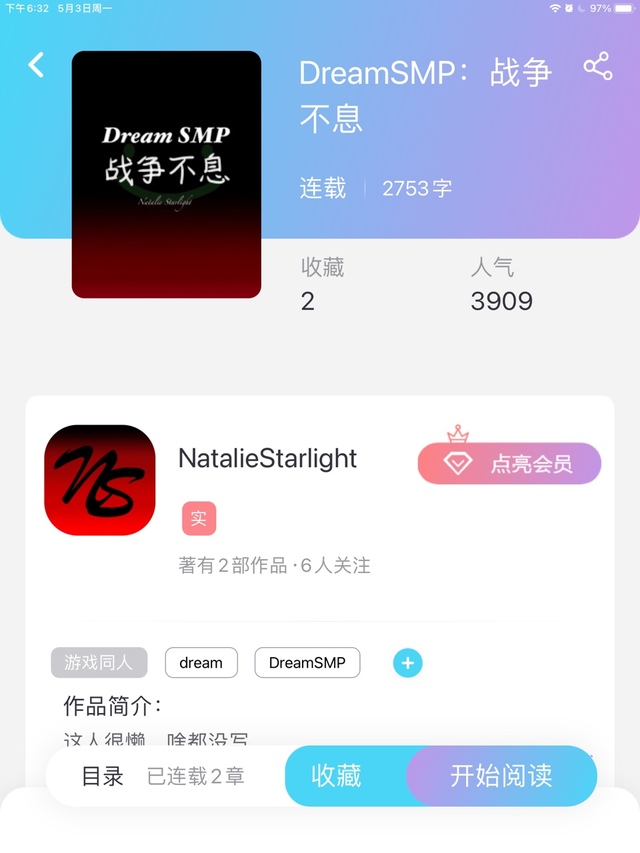This screenshot has height=853, width=640.
Task: Open the 目录 chapter list
Action: coord(102,776)
